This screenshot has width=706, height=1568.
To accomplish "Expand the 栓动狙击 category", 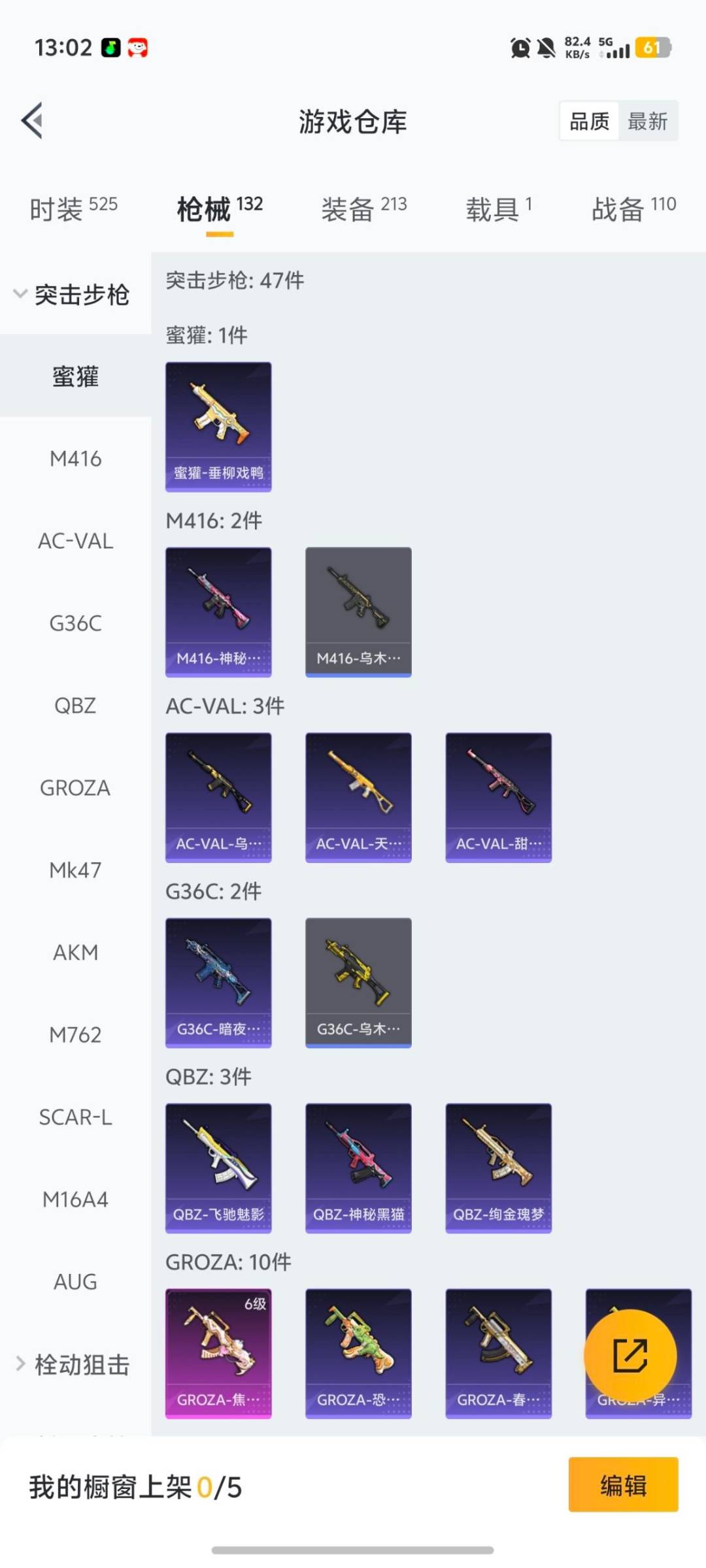I will click(x=73, y=1364).
